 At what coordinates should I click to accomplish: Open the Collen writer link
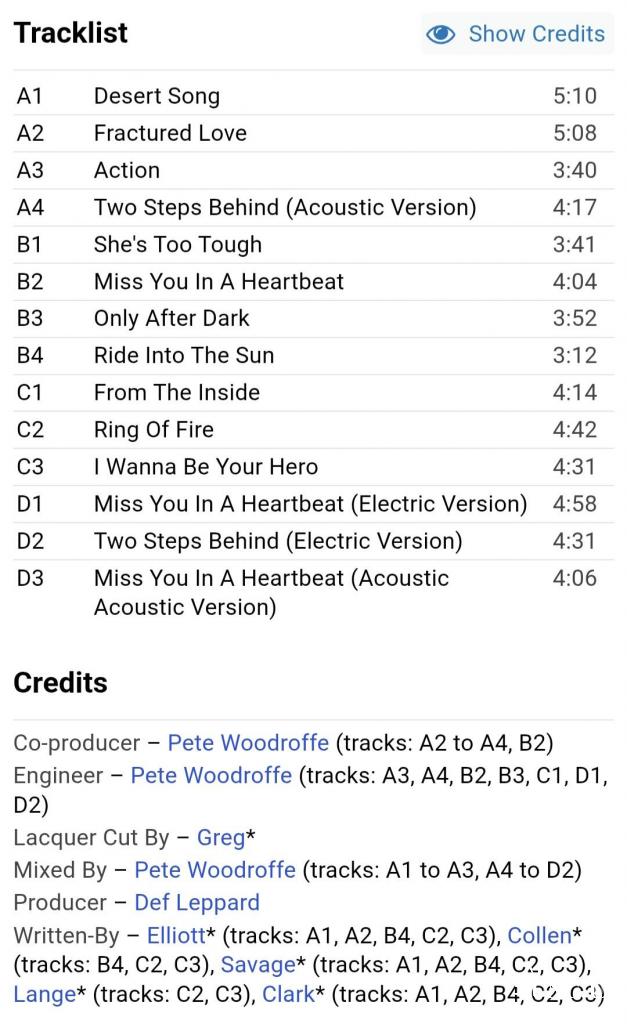pos(539,936)
